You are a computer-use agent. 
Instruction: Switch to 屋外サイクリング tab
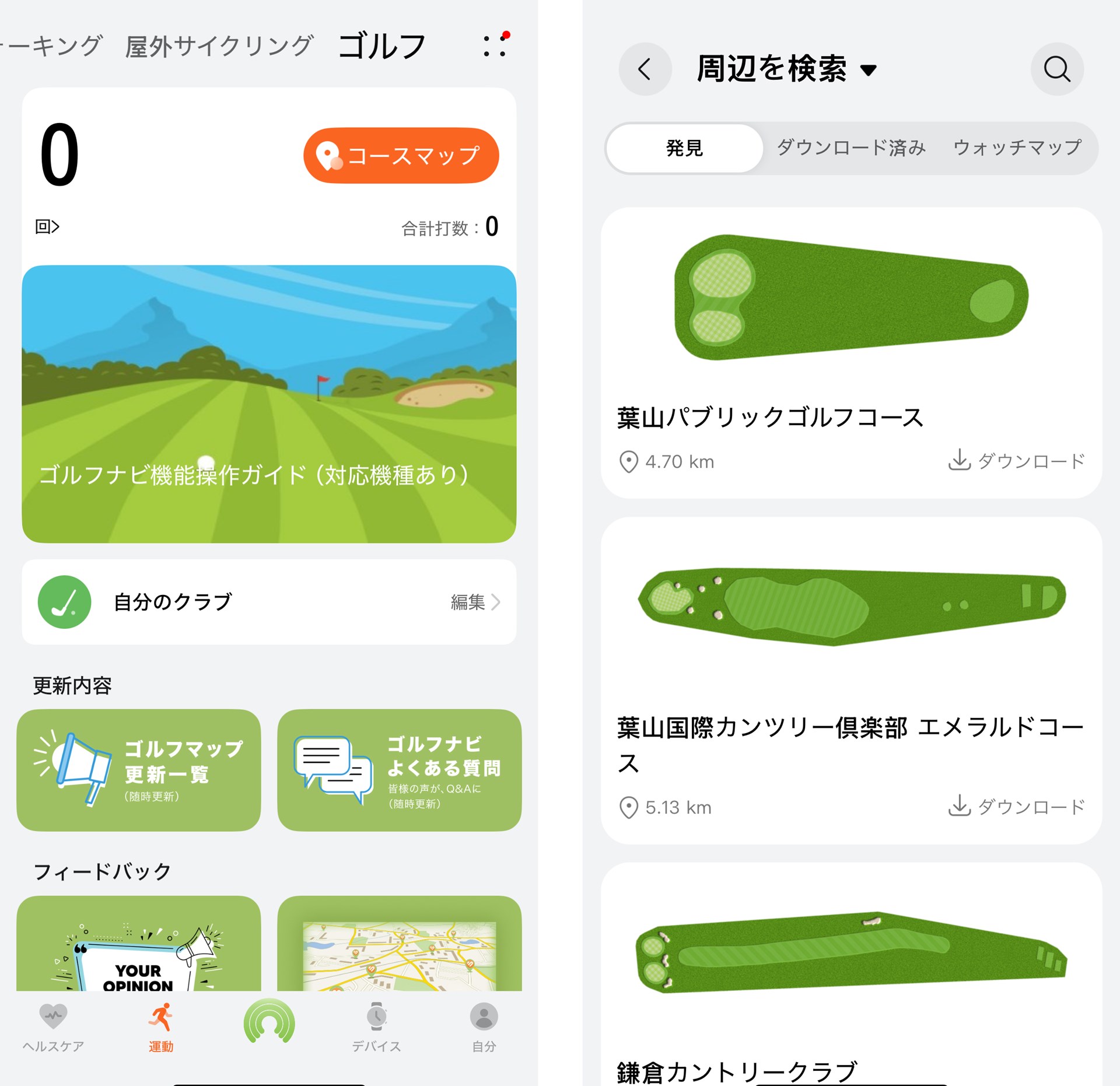click(219, 46)
